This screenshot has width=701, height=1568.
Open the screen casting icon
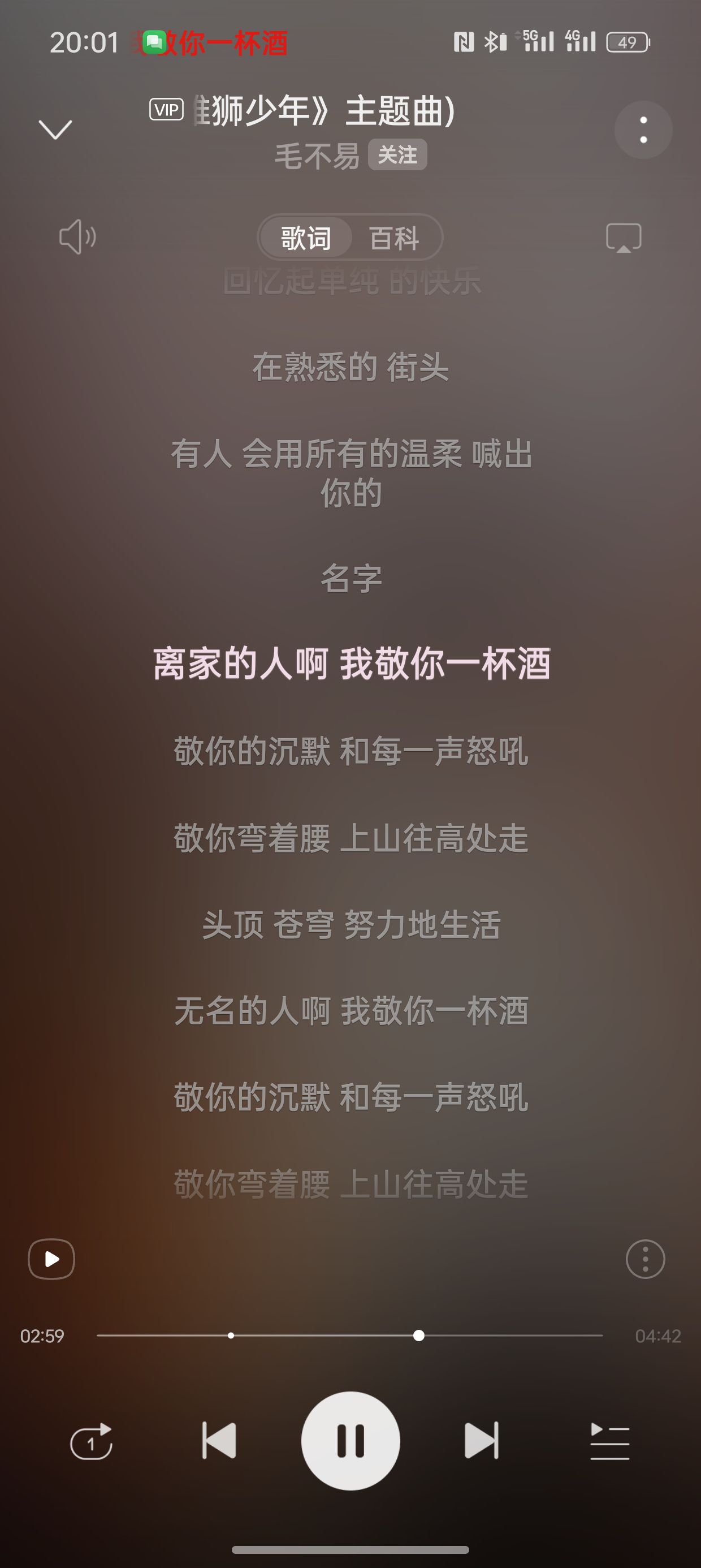624,238
